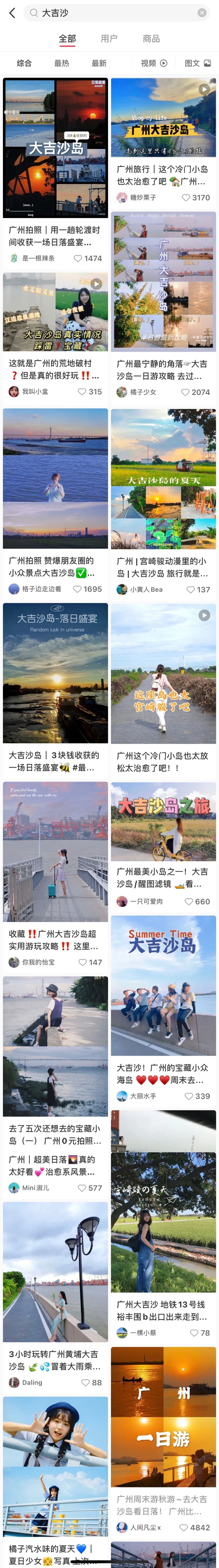The height and width of the screenshot is (1568, 219).
Task: Switch to the 商品 tab
Action: 151,38
